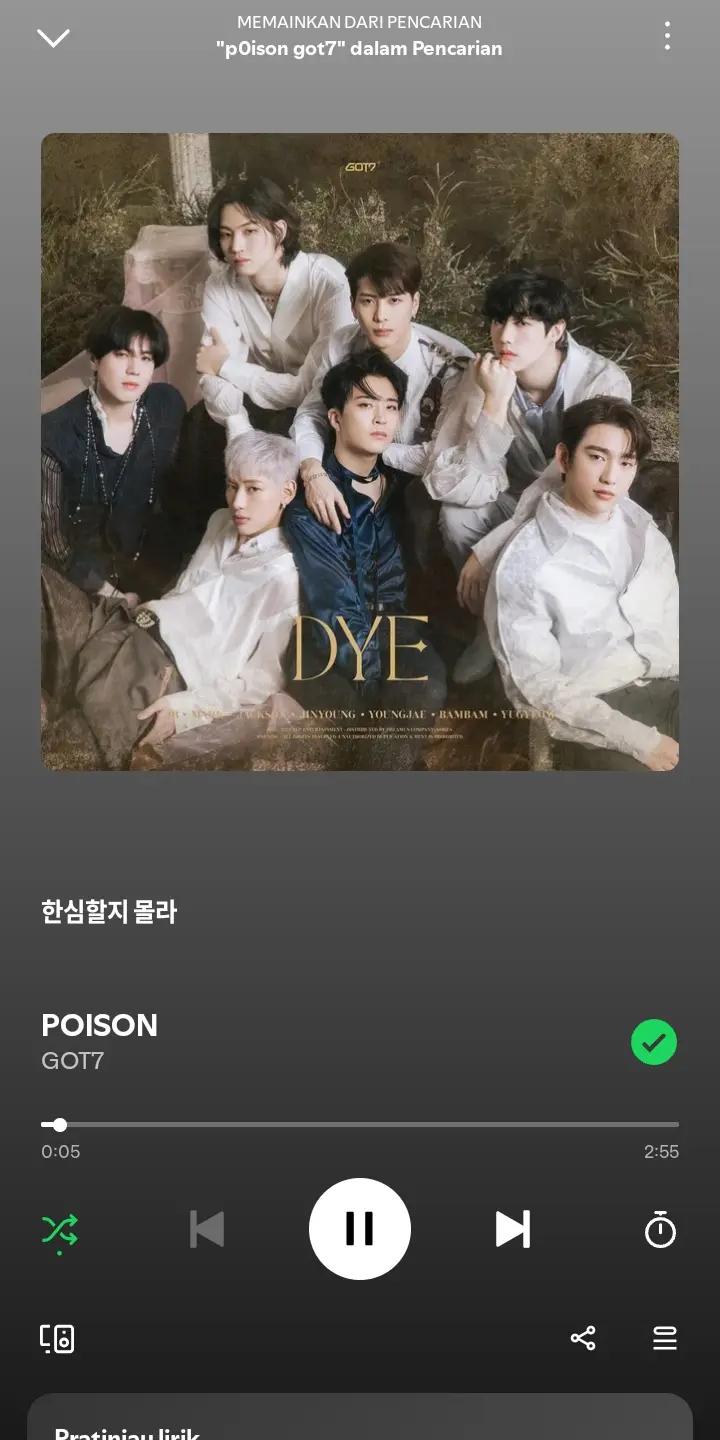Open the Pratinjau lirik lyrics card
This screenshot has height=1440, width=720.
tap(360, 1417)
